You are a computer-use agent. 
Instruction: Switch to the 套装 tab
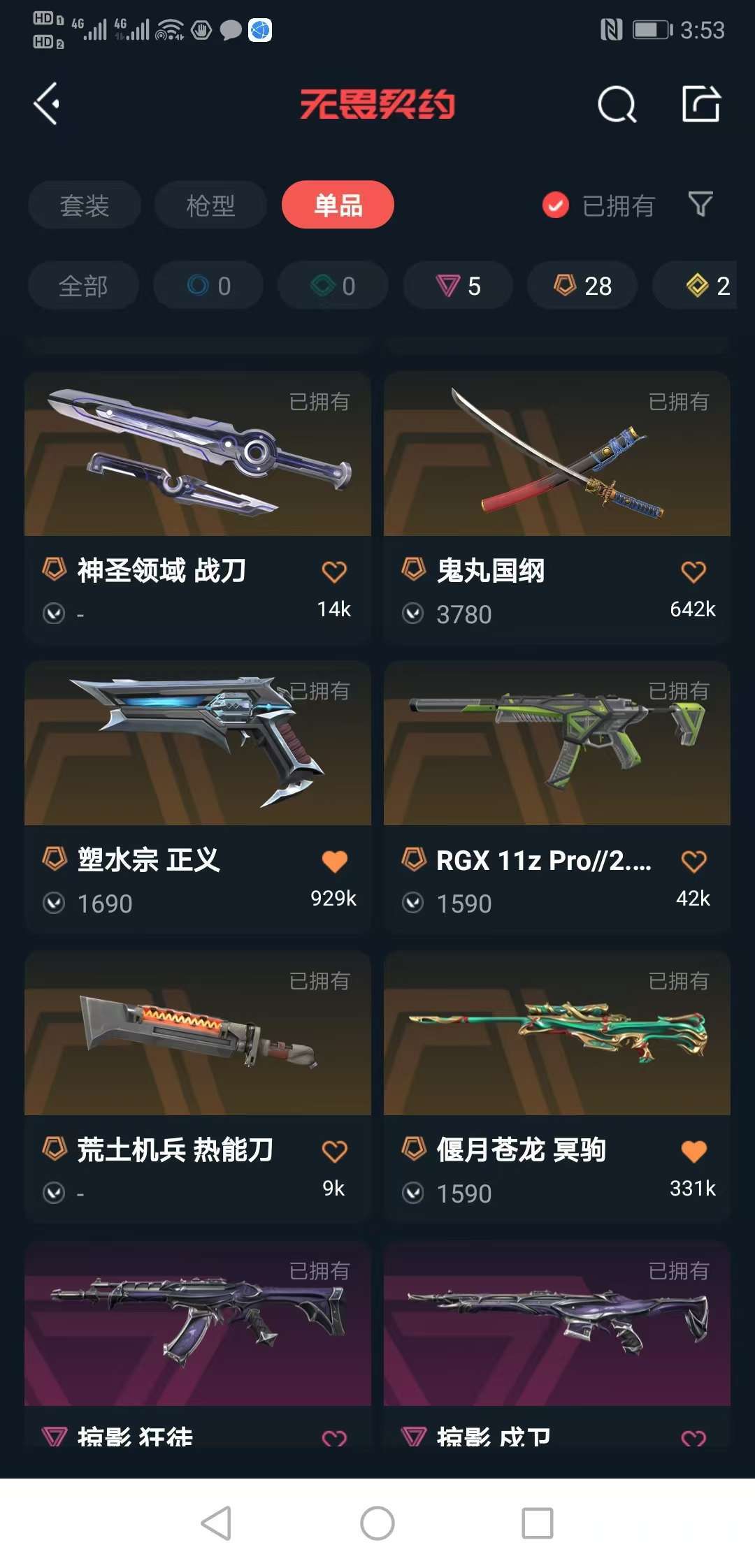(x=85, y=205)
